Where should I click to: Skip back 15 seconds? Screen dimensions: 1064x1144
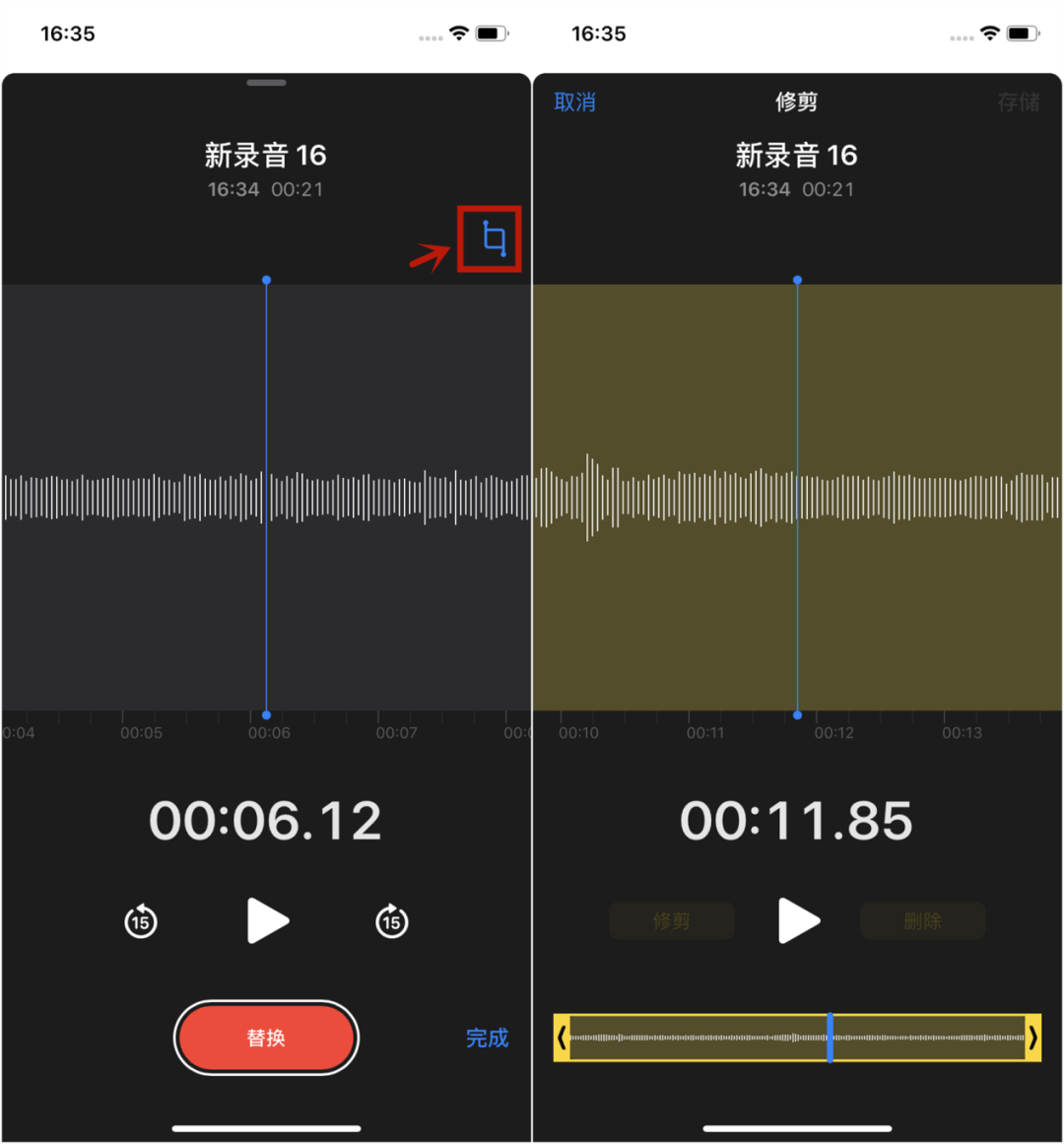click(141, 921)
